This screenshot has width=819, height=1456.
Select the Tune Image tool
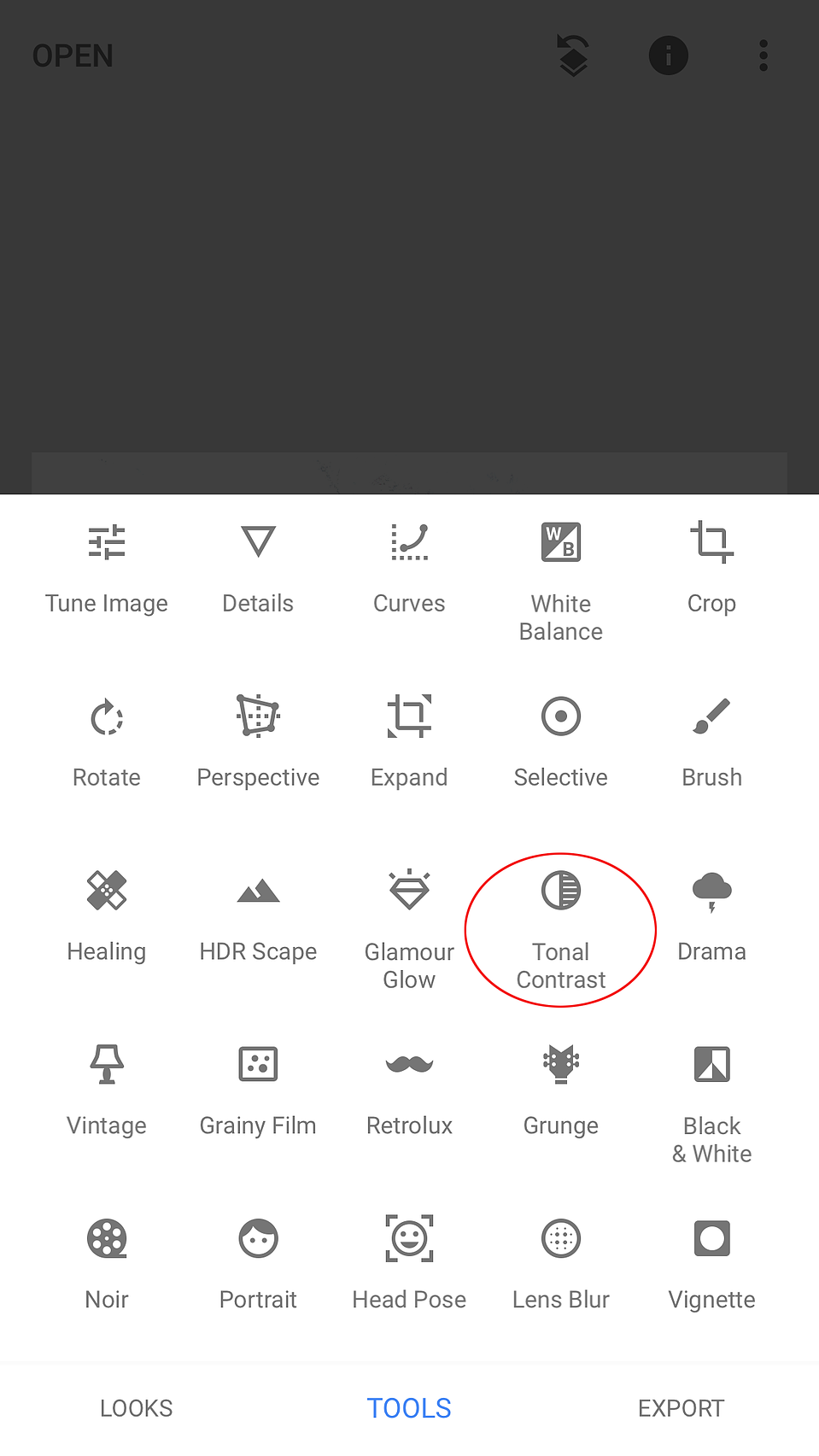[x=107, y=567]
